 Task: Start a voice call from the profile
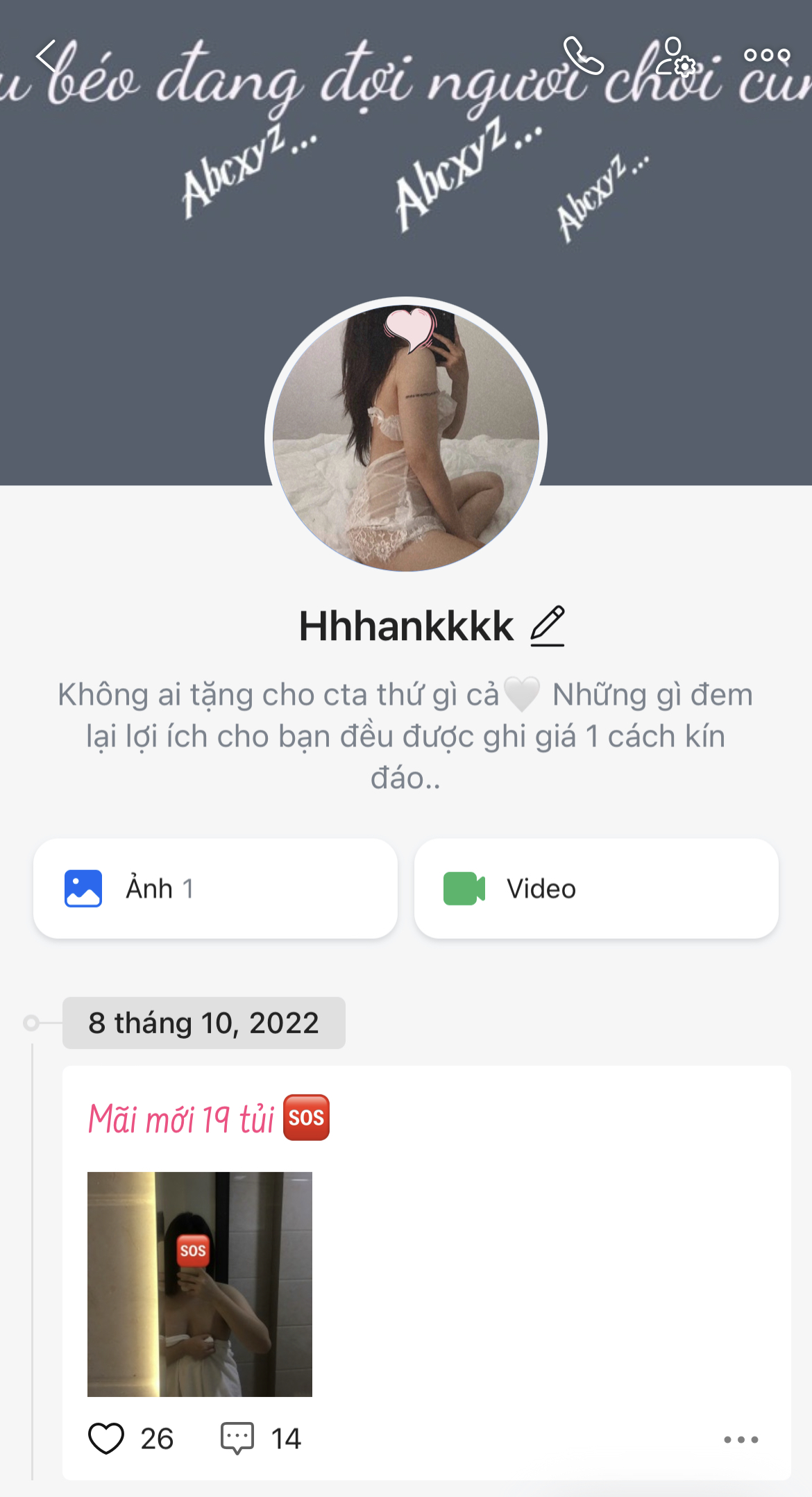pos(582,56)
